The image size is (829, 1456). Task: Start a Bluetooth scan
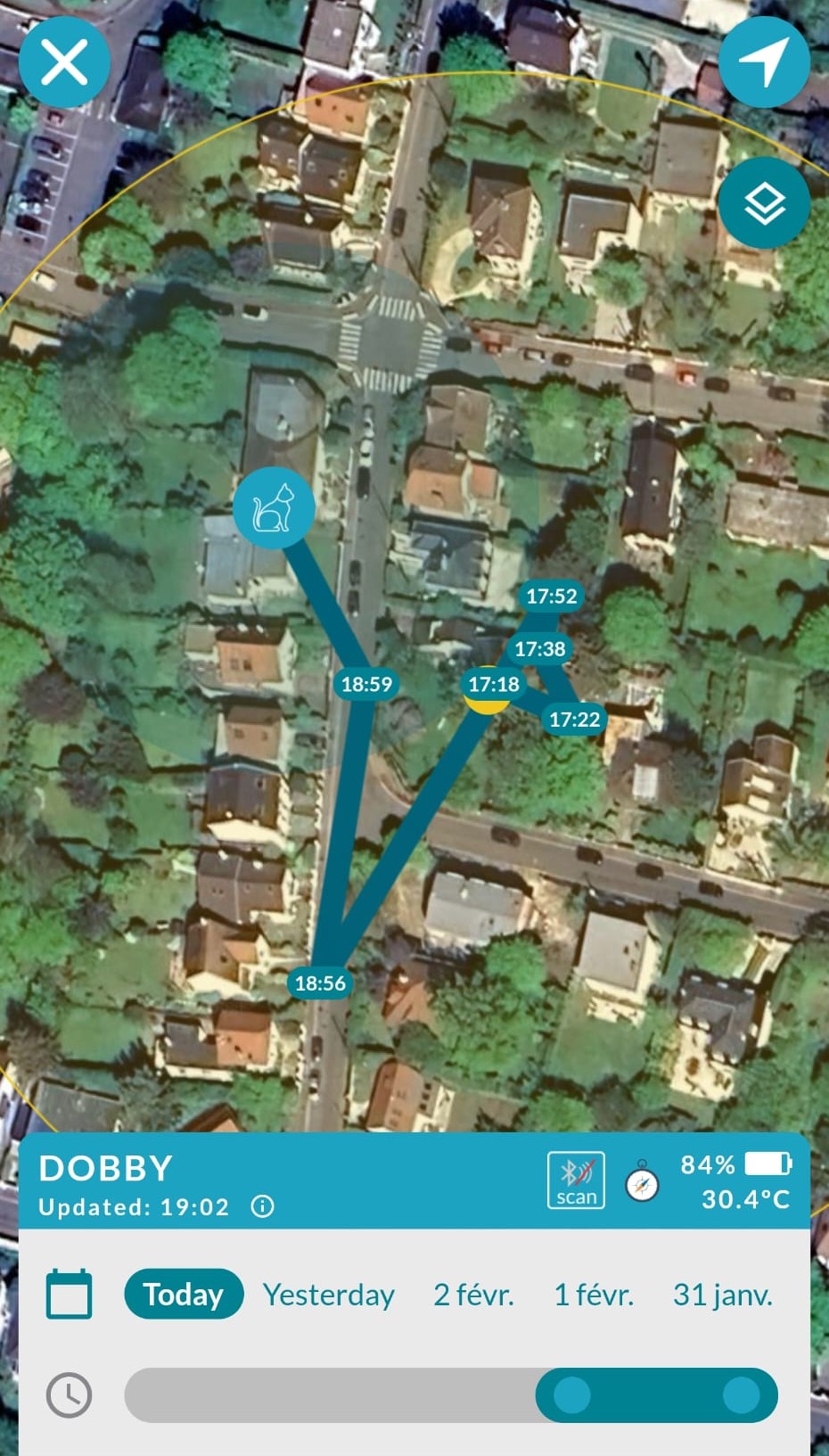(x=576, y=1180)
